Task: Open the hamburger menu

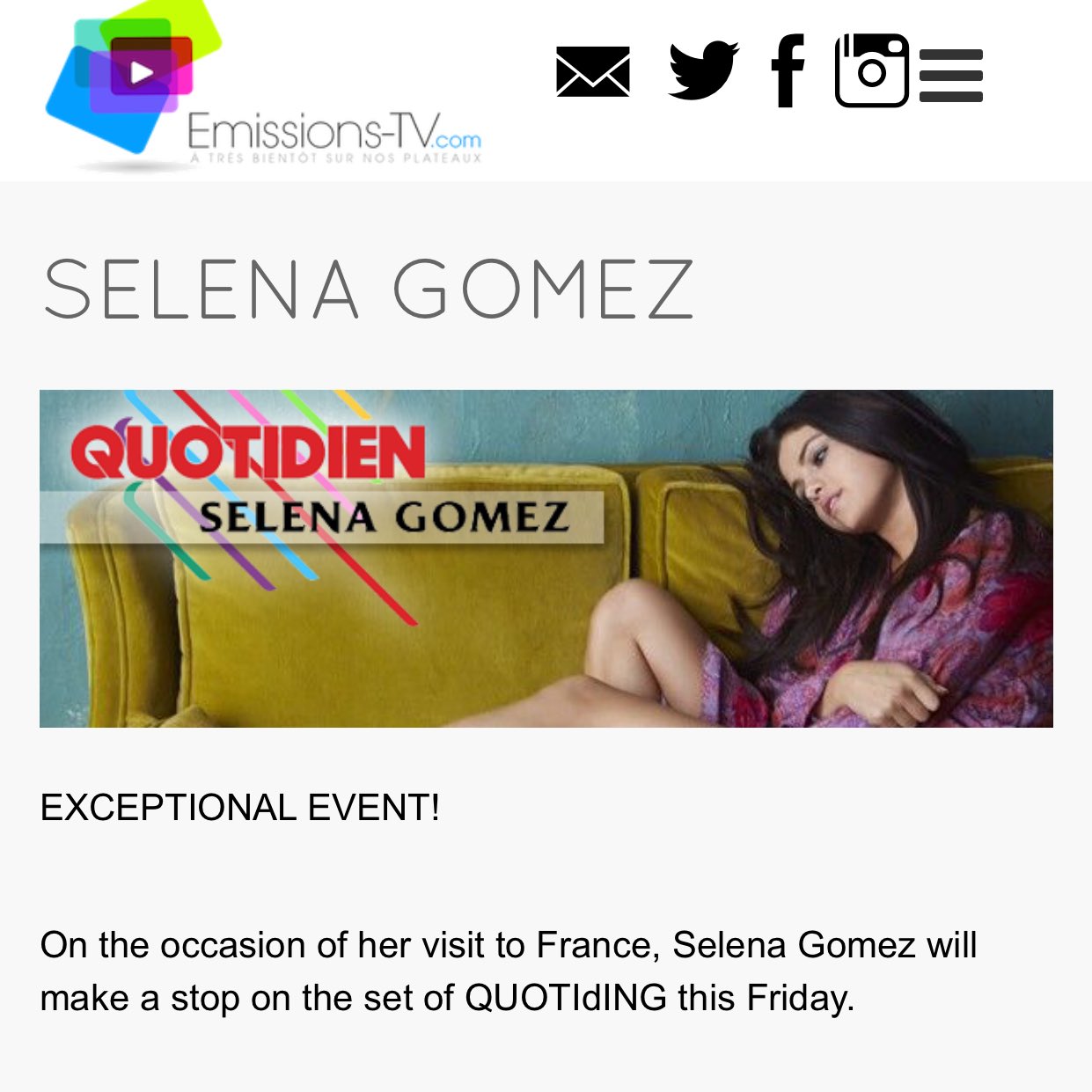Action: coord(951,75)
